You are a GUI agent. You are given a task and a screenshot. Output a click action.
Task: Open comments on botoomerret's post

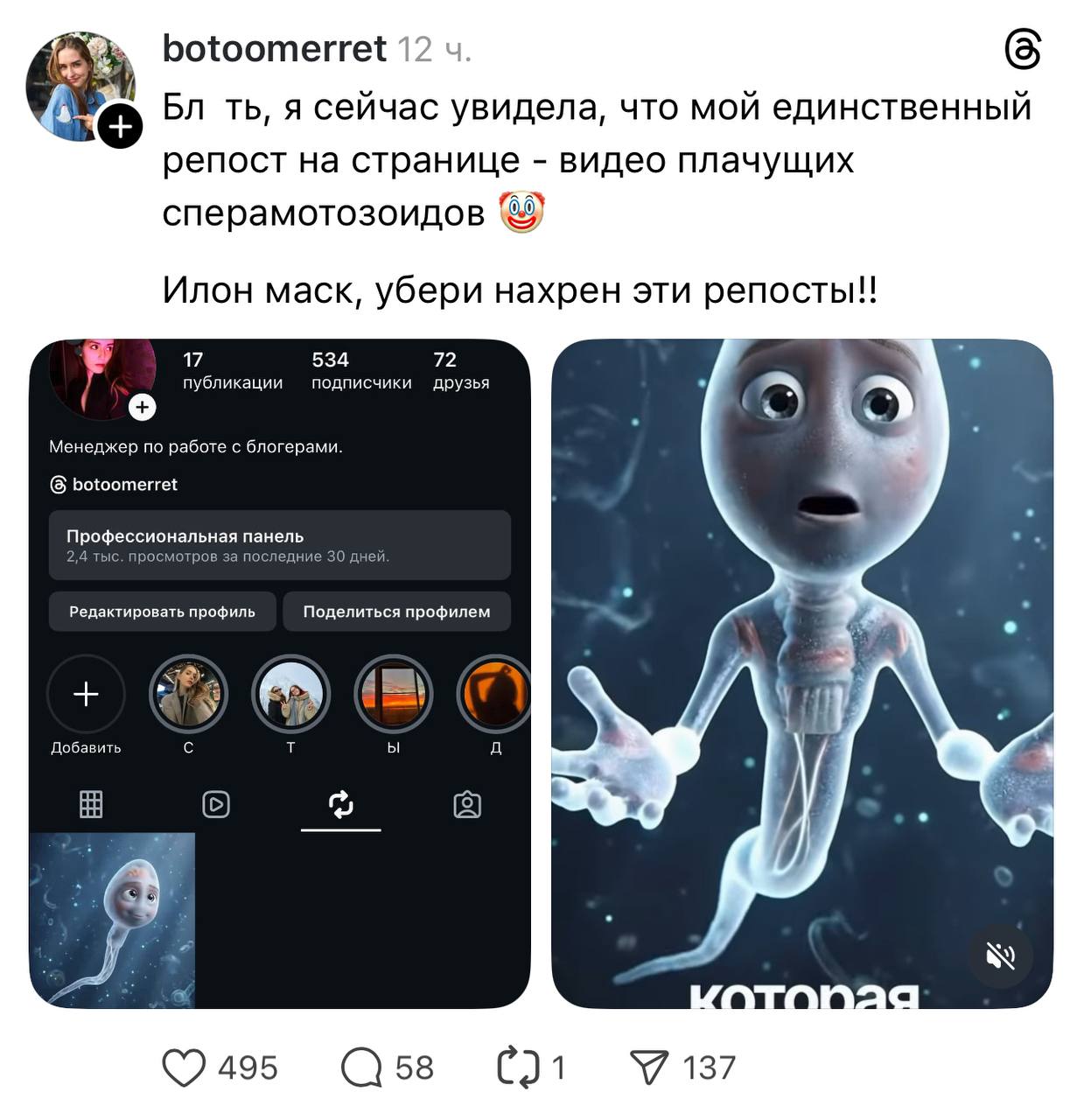pos(361,1067)
